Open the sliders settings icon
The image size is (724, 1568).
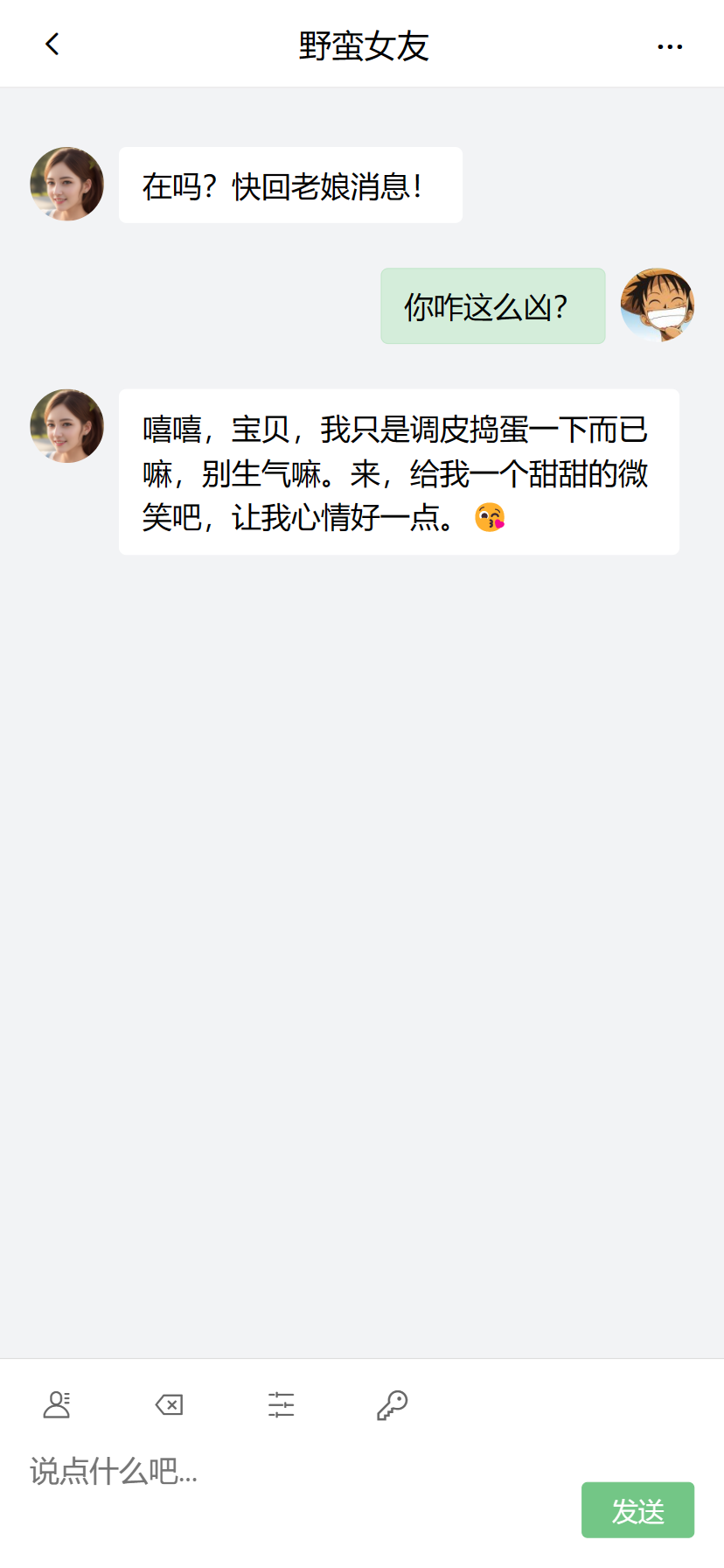(281, 1404)
